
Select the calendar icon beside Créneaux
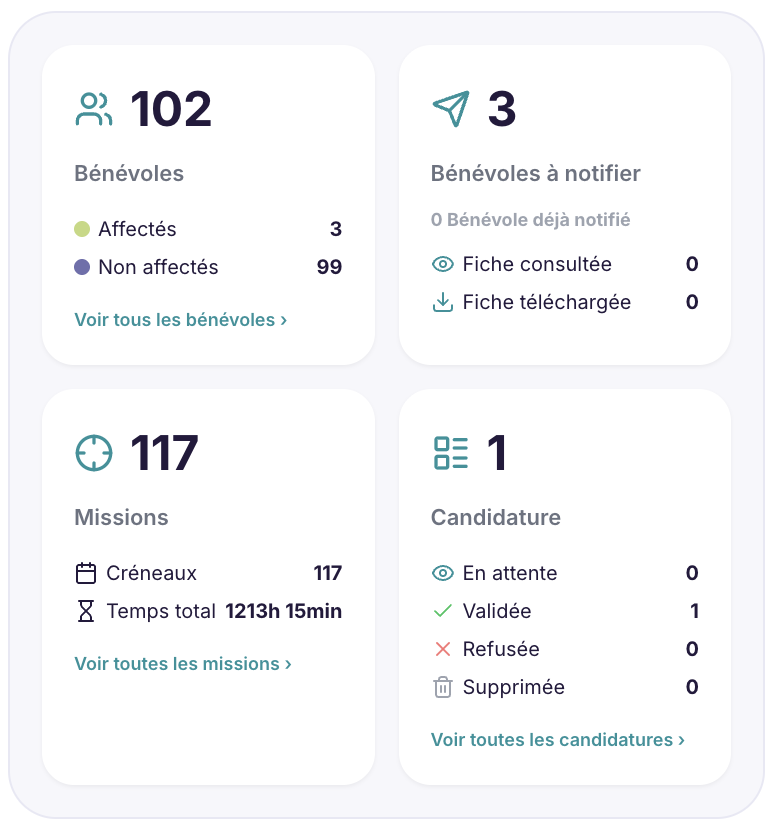[x=86, y=573]
